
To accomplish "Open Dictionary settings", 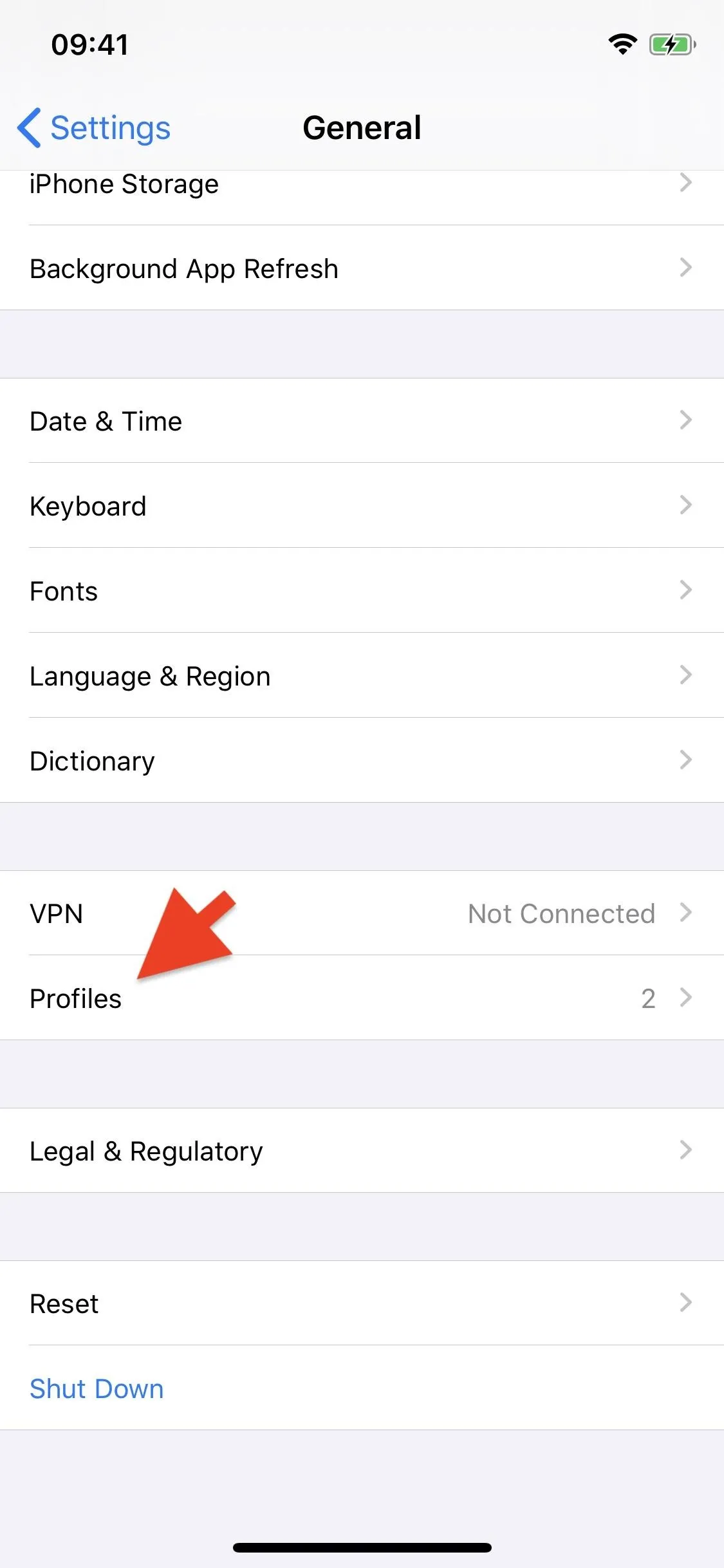I will [362, 760].
